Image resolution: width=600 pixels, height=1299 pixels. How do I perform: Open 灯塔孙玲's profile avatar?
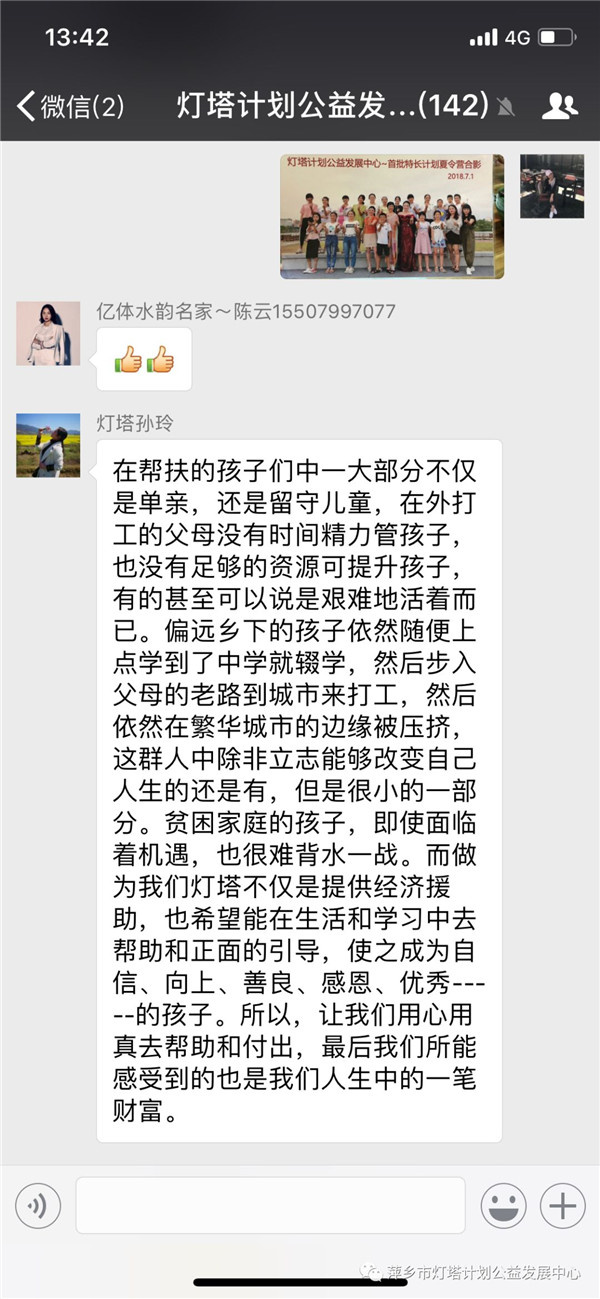(x=48, y=445)
